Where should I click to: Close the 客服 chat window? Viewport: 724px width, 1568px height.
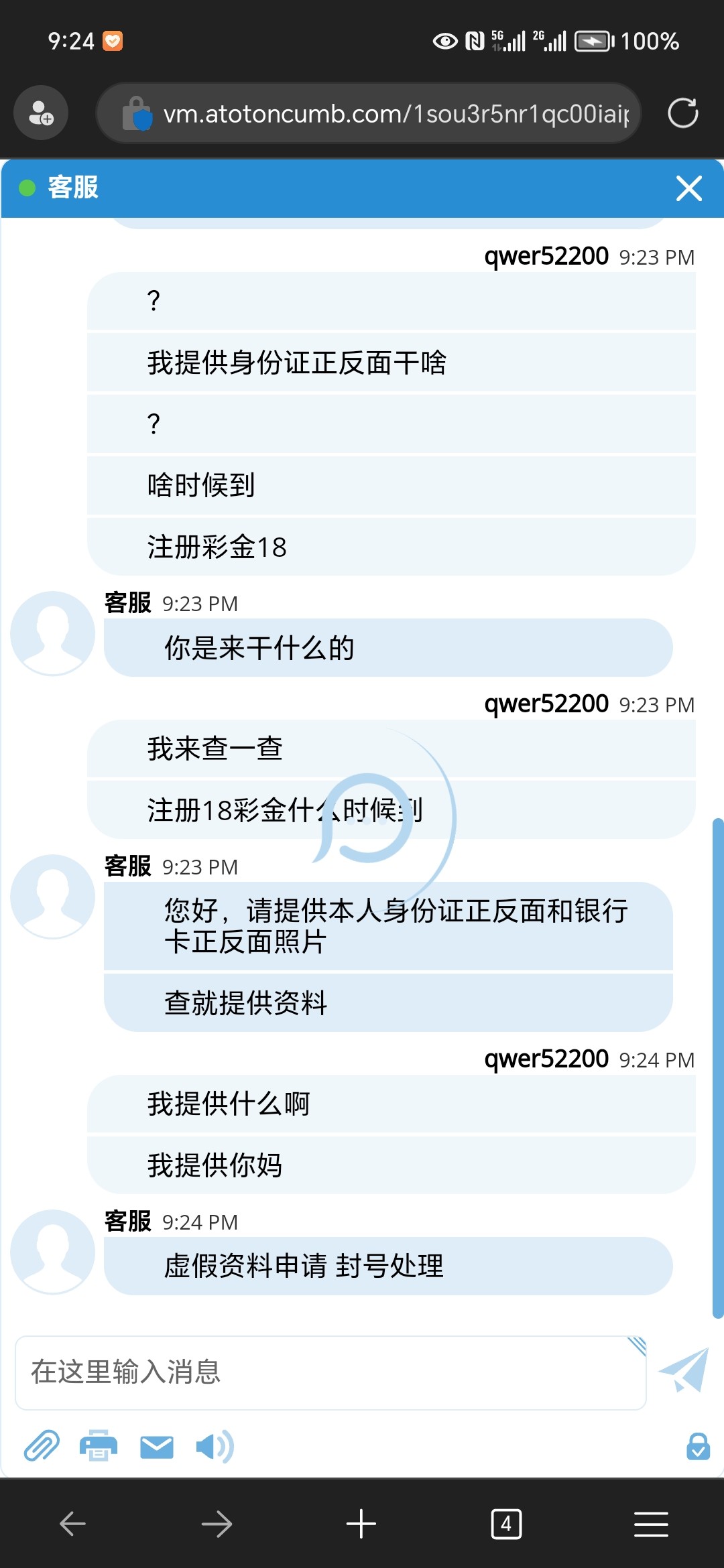coord(688,188)
